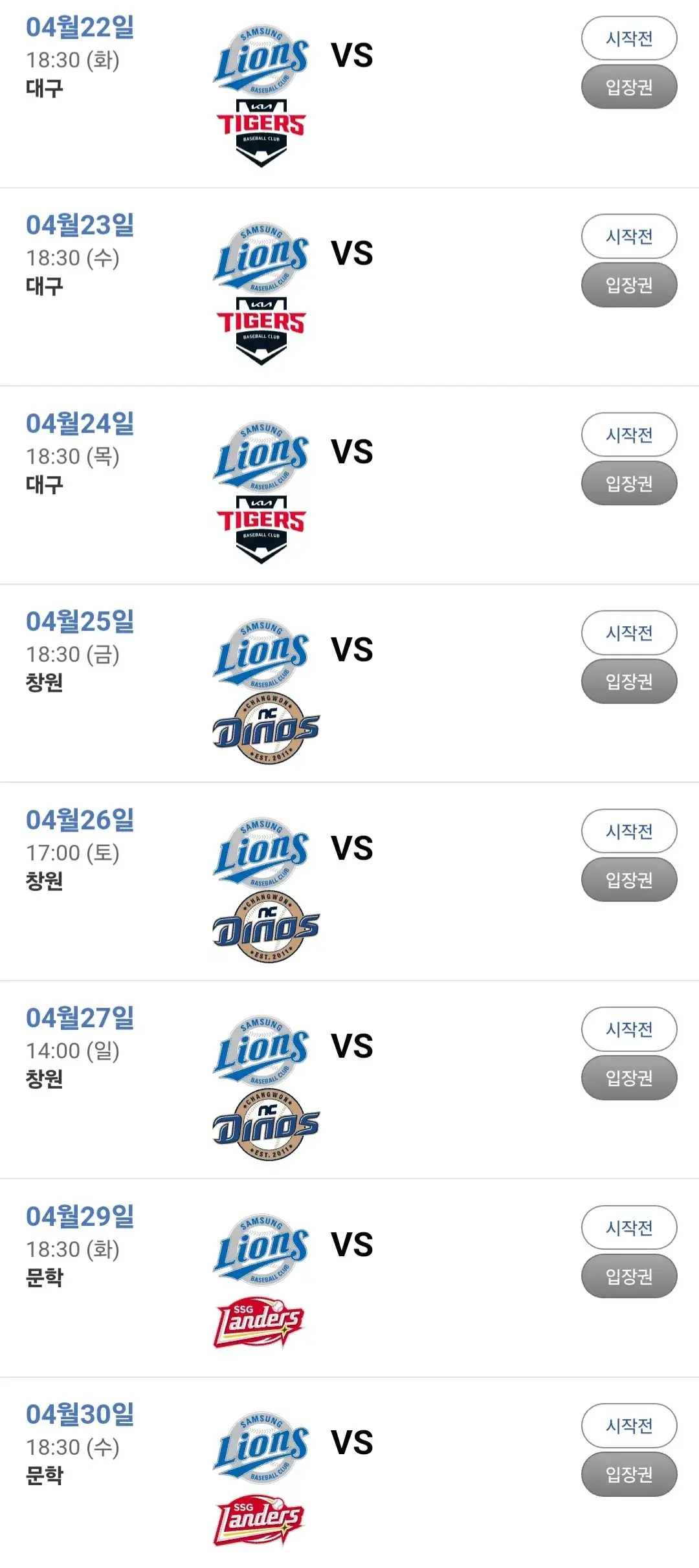
Task: Click 시작전 on the April 26 game
Action: [x=628, y=831]
